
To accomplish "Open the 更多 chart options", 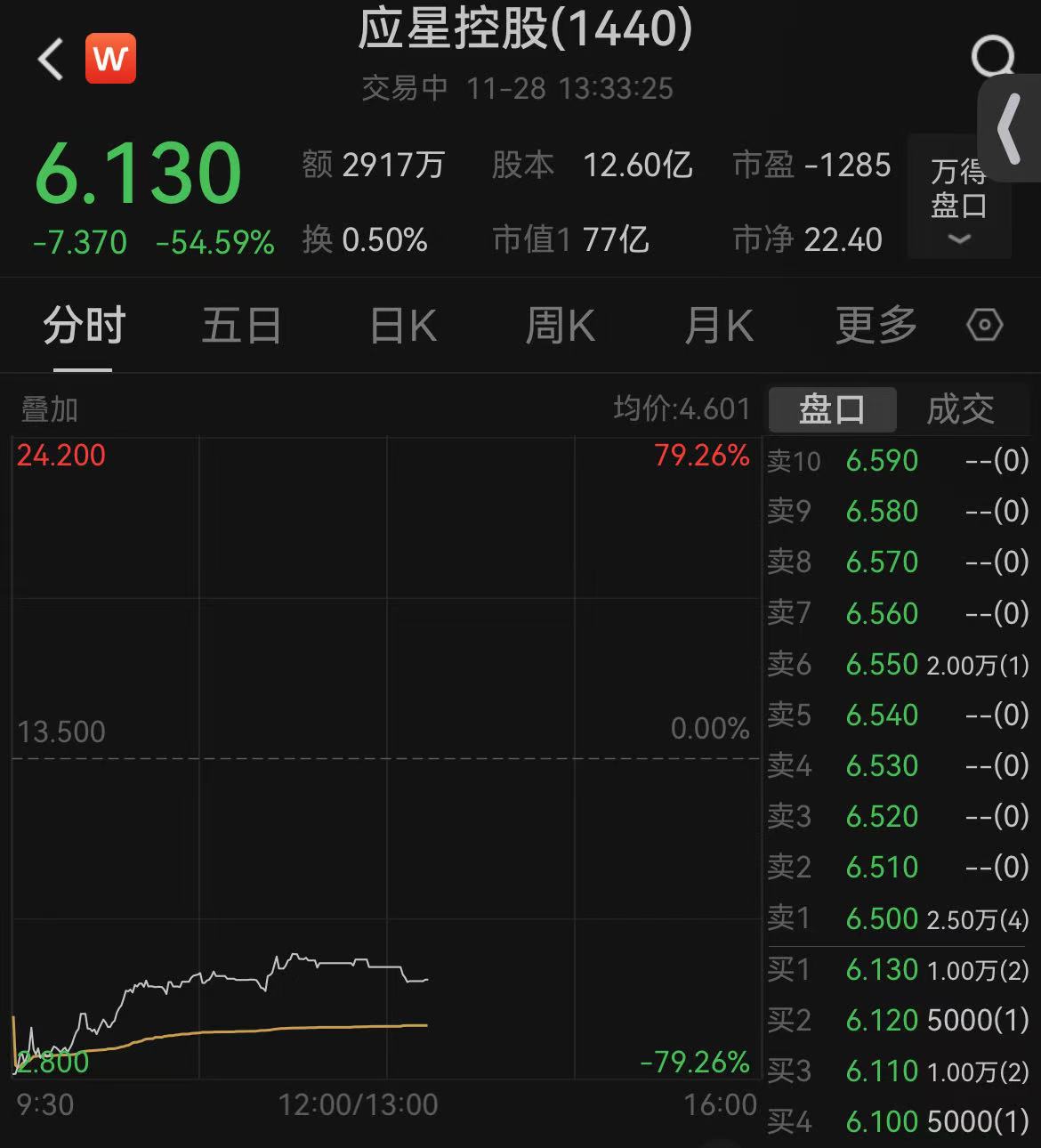I will 876,325.
